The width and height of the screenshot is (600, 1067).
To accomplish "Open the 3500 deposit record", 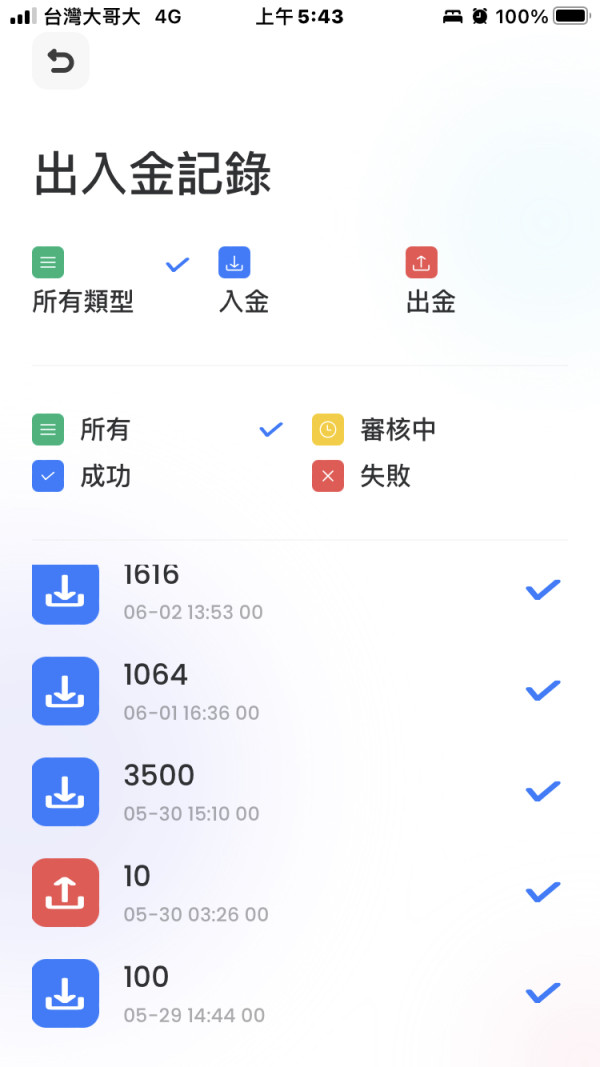I will point(299,791).
